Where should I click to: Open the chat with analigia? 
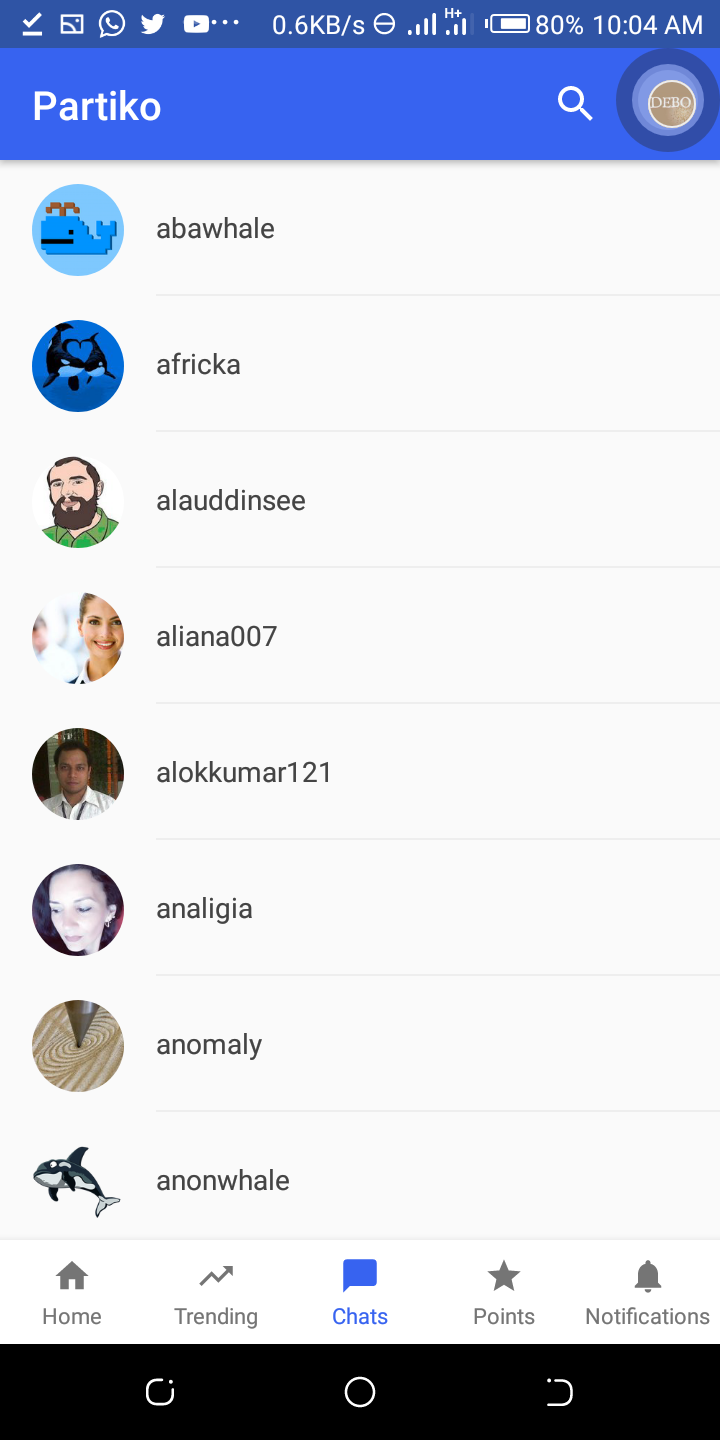pyautogui.click(x=360, y=909)
